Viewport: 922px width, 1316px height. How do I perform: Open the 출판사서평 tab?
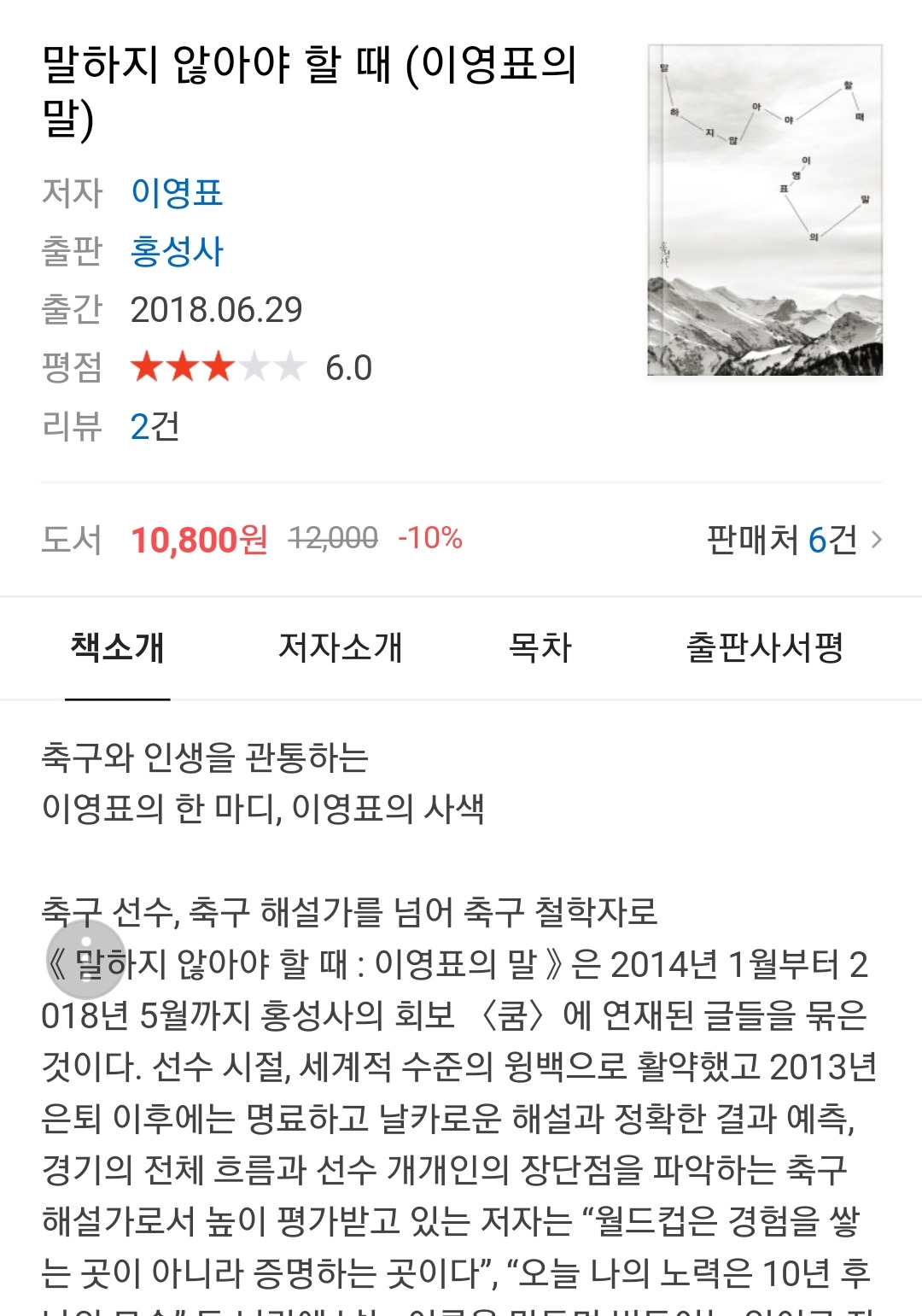pos(767,649)
